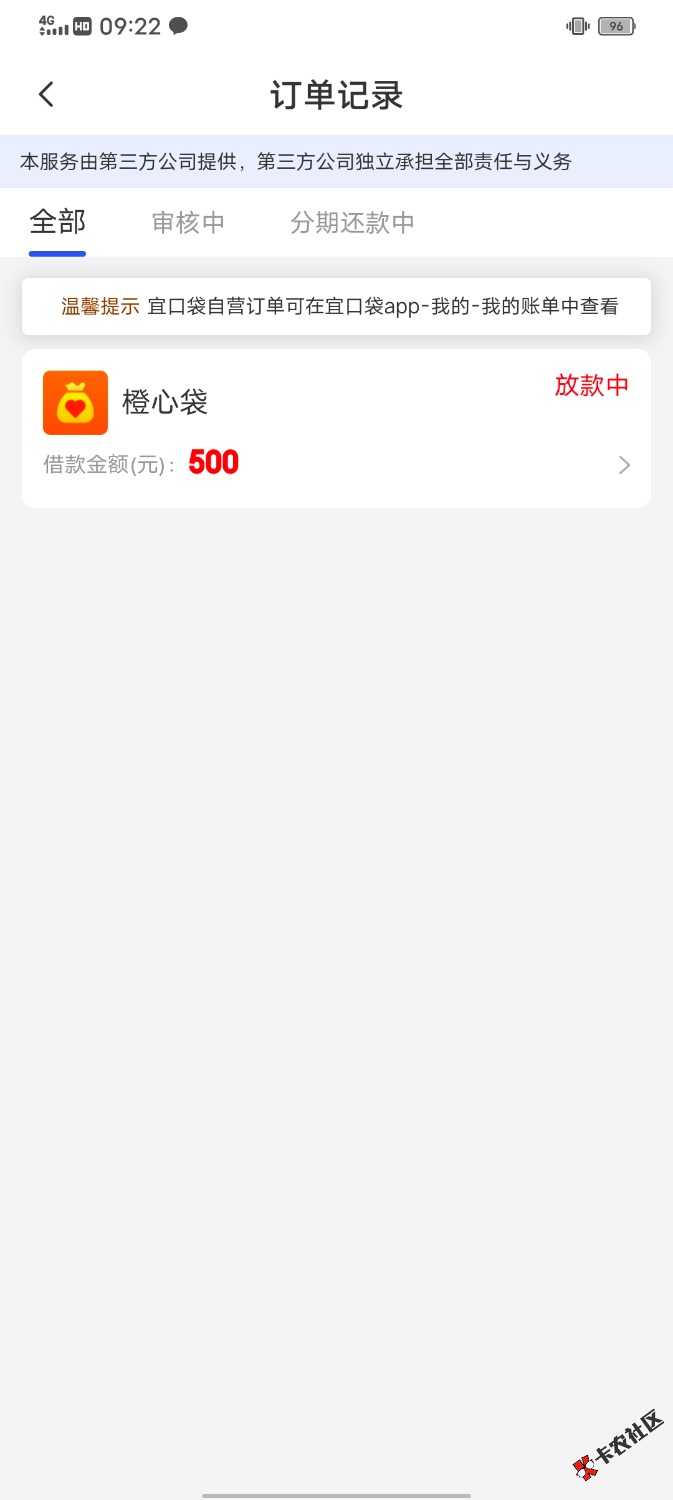Image resolution: width=673 pixels, height=1500 pixels.
Task: Switch to the 分期还款中 tab
Action: click(x=352, y=222)
